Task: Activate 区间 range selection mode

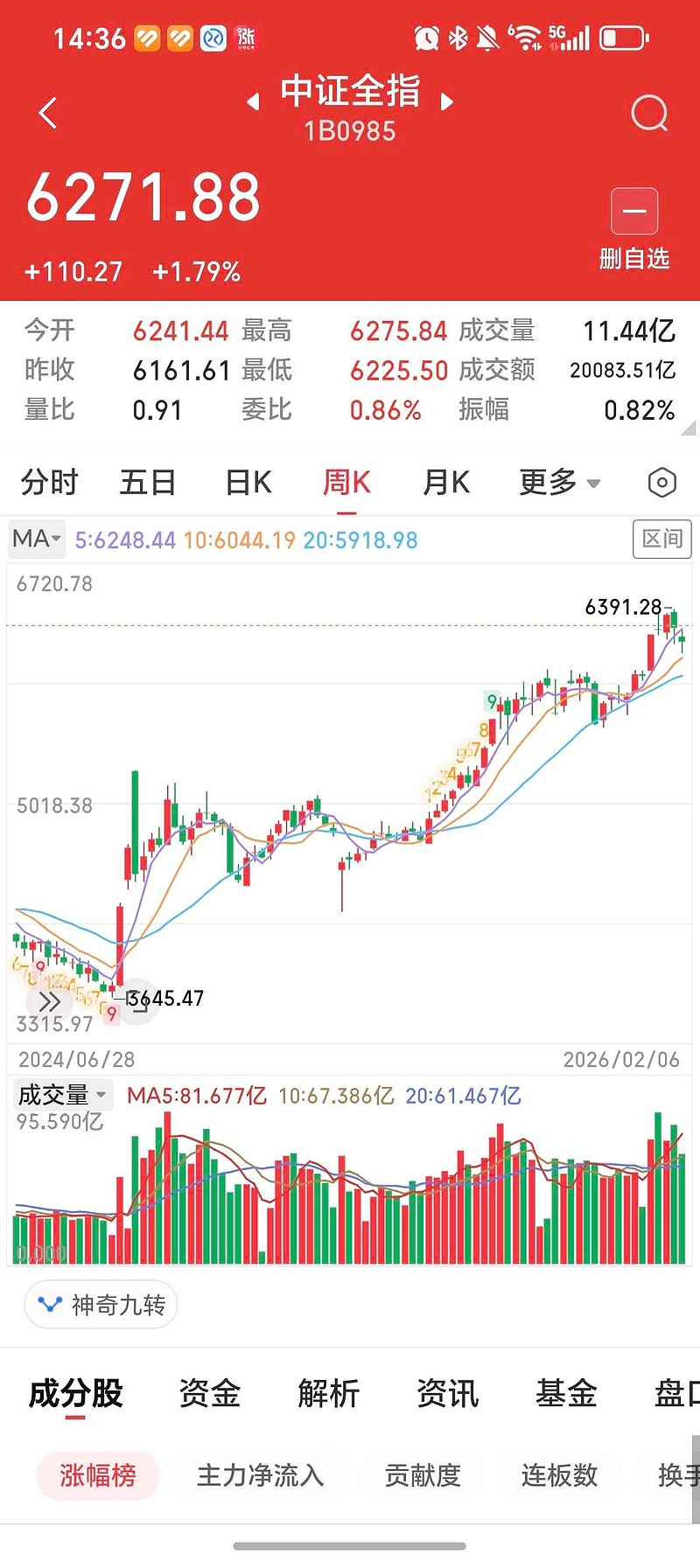Action: (x=661, y=539)
